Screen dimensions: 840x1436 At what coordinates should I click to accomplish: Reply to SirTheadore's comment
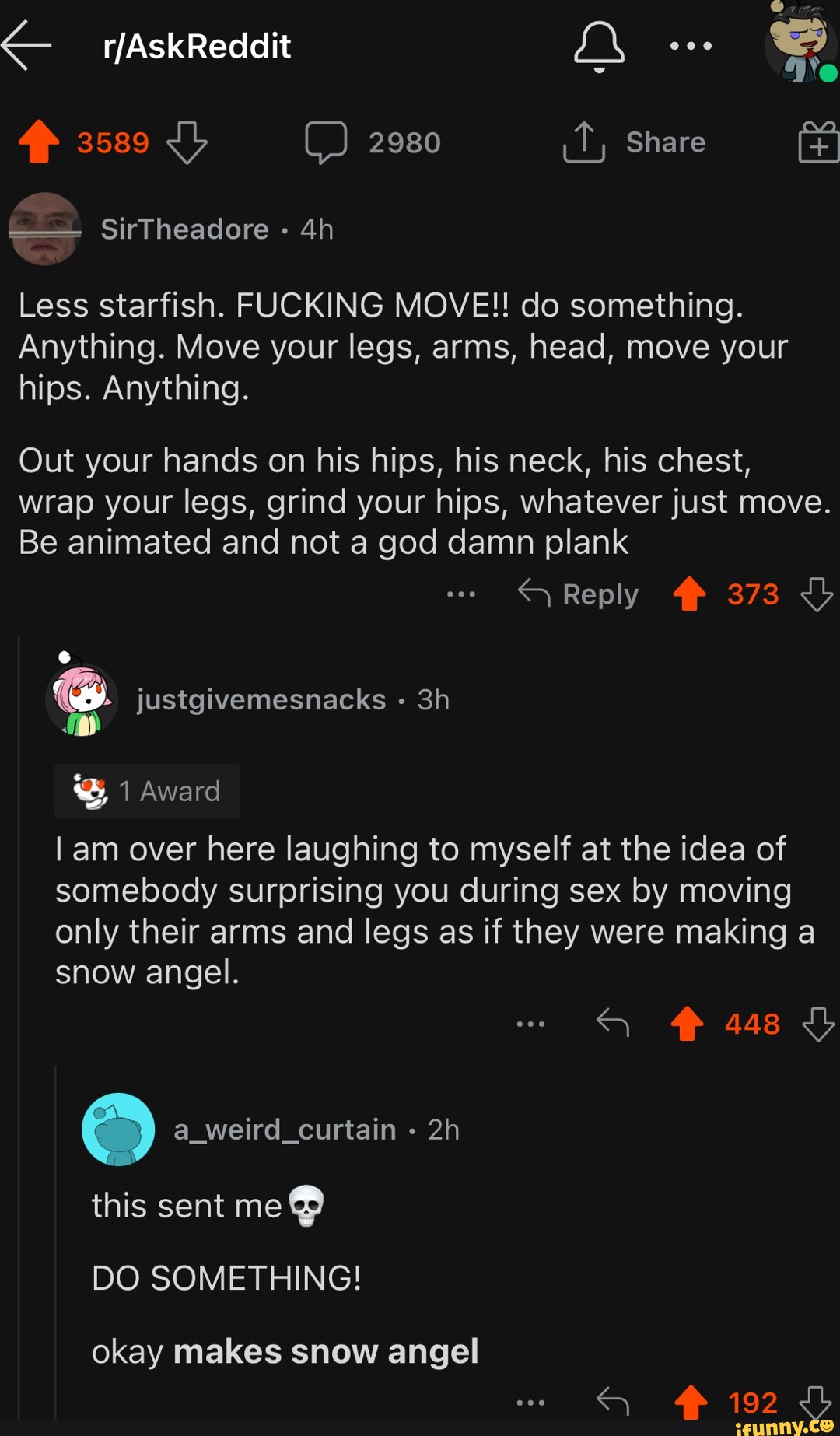pyautogui.click(x=579, y=594)
